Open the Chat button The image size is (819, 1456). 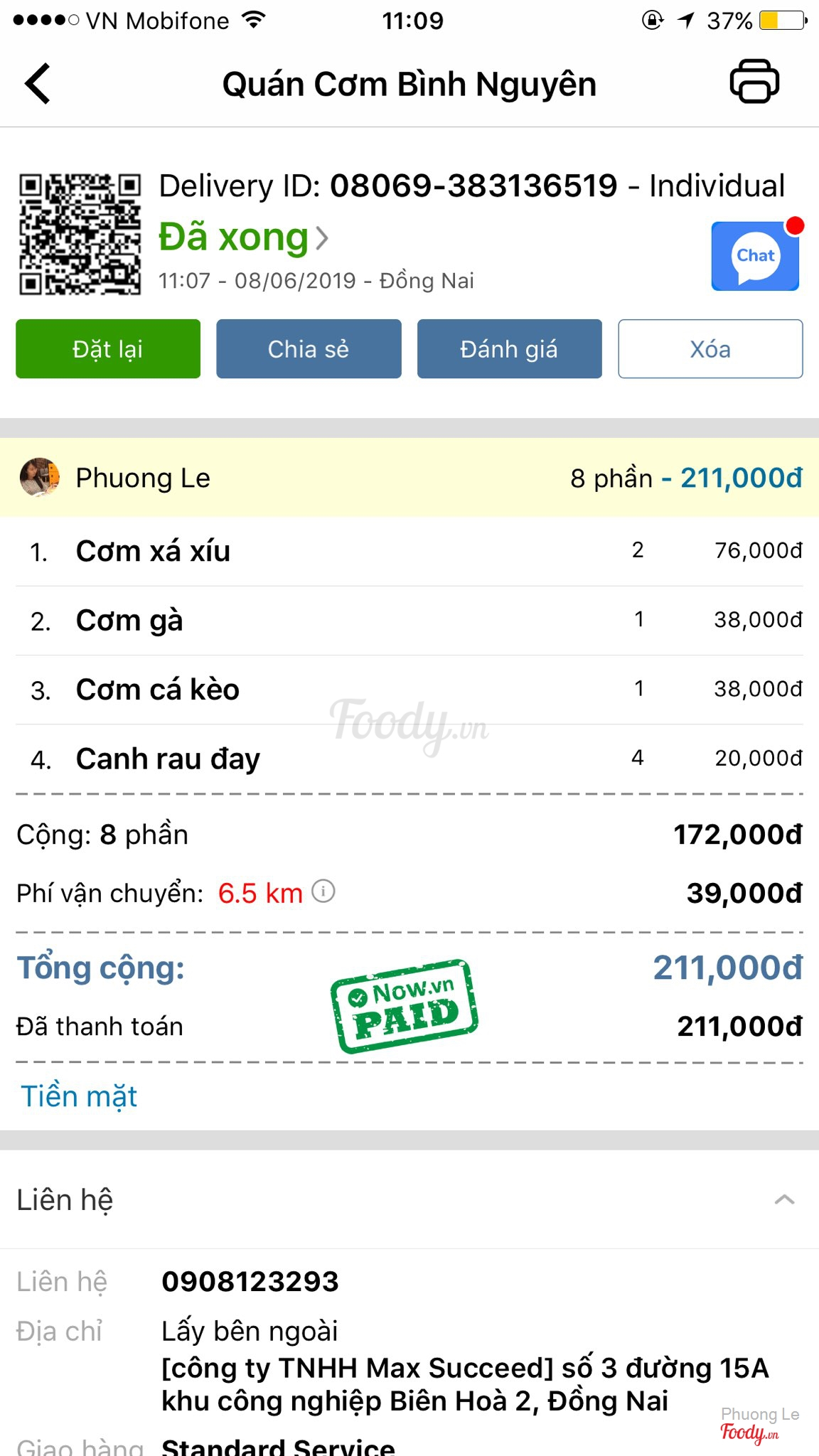click(x=755, y=256)
